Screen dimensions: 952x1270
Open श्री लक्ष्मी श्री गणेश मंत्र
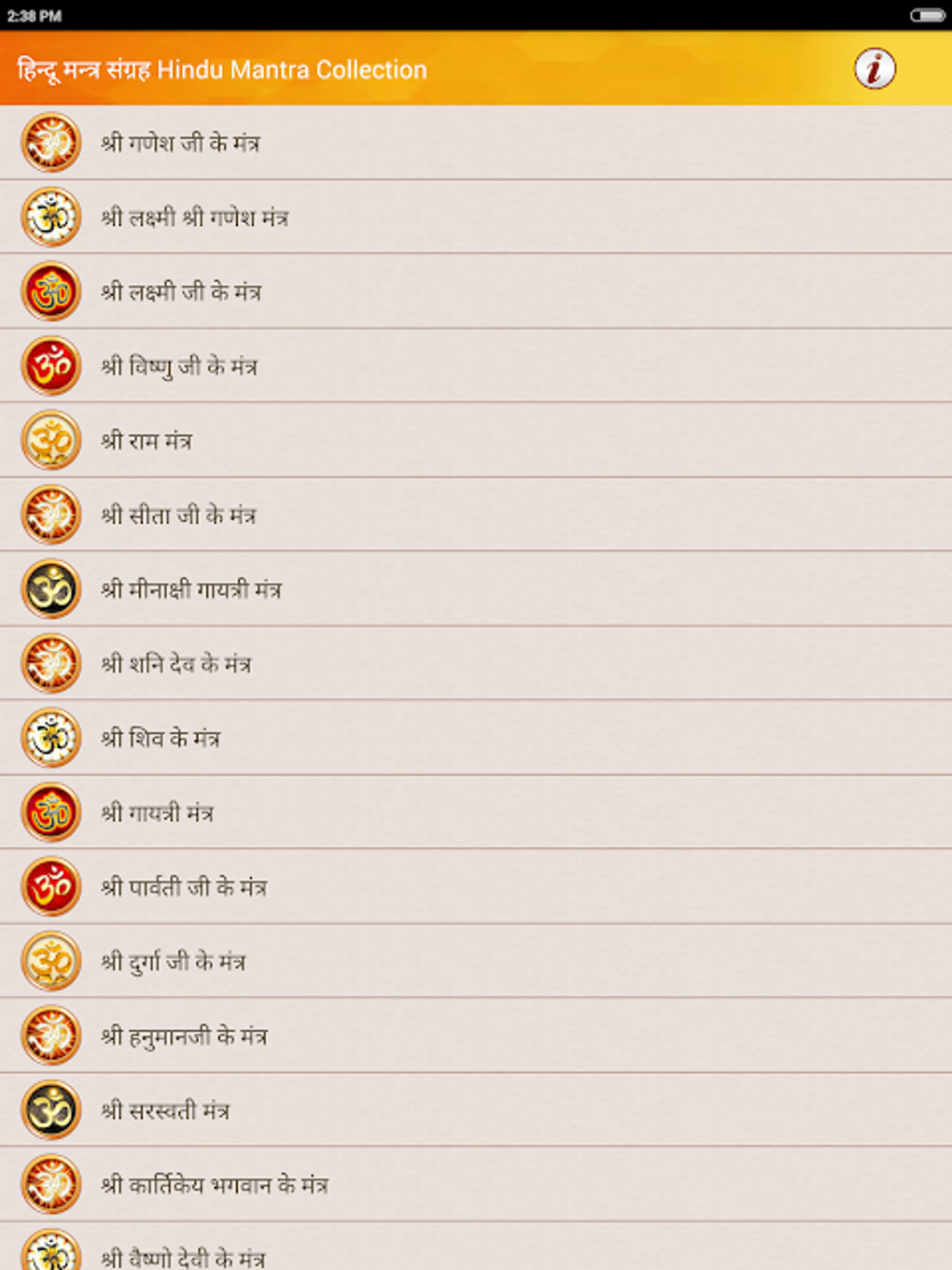[195, 218]
